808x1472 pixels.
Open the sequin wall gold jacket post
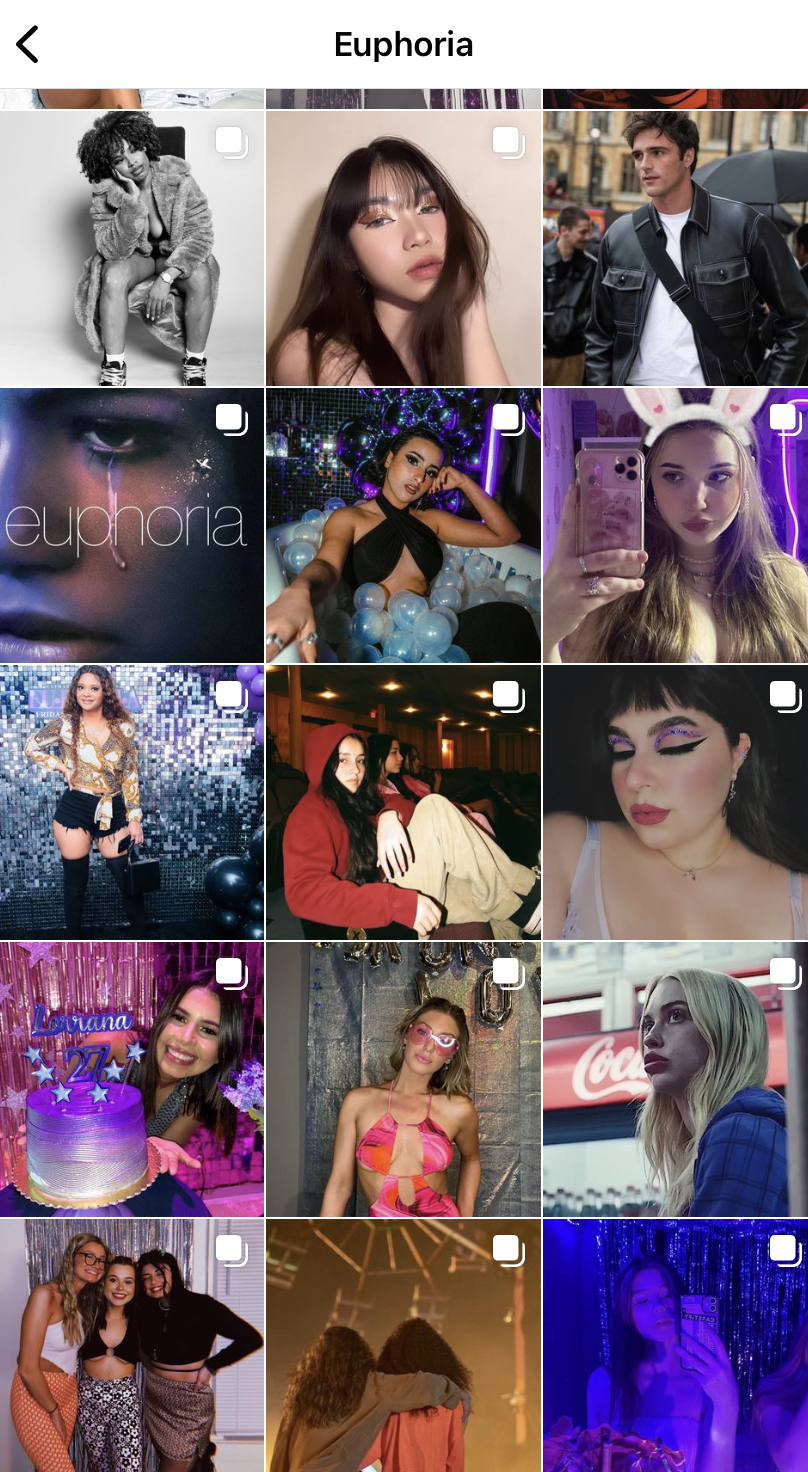point(132,802)
